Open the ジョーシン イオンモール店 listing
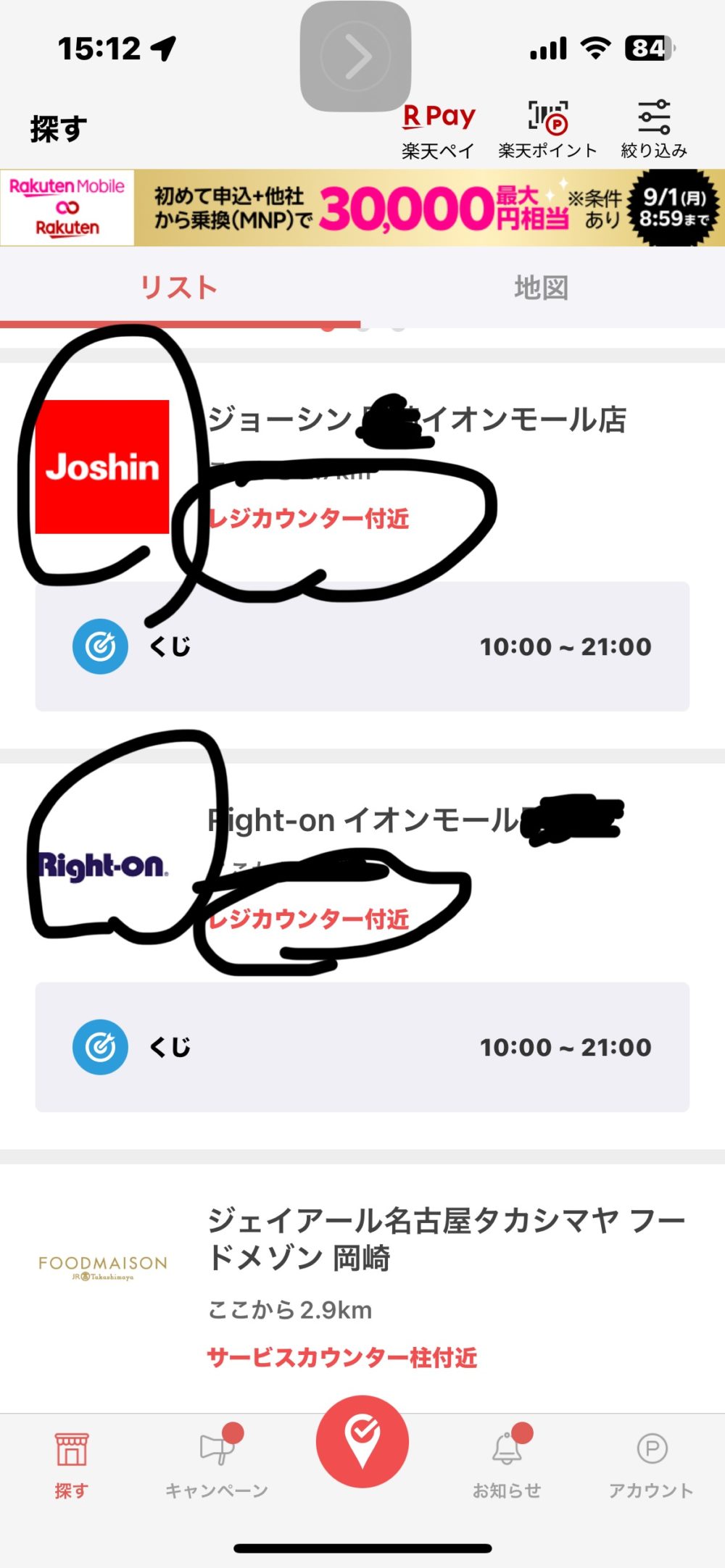The image size is (725, 1568). tap(417, 420)
